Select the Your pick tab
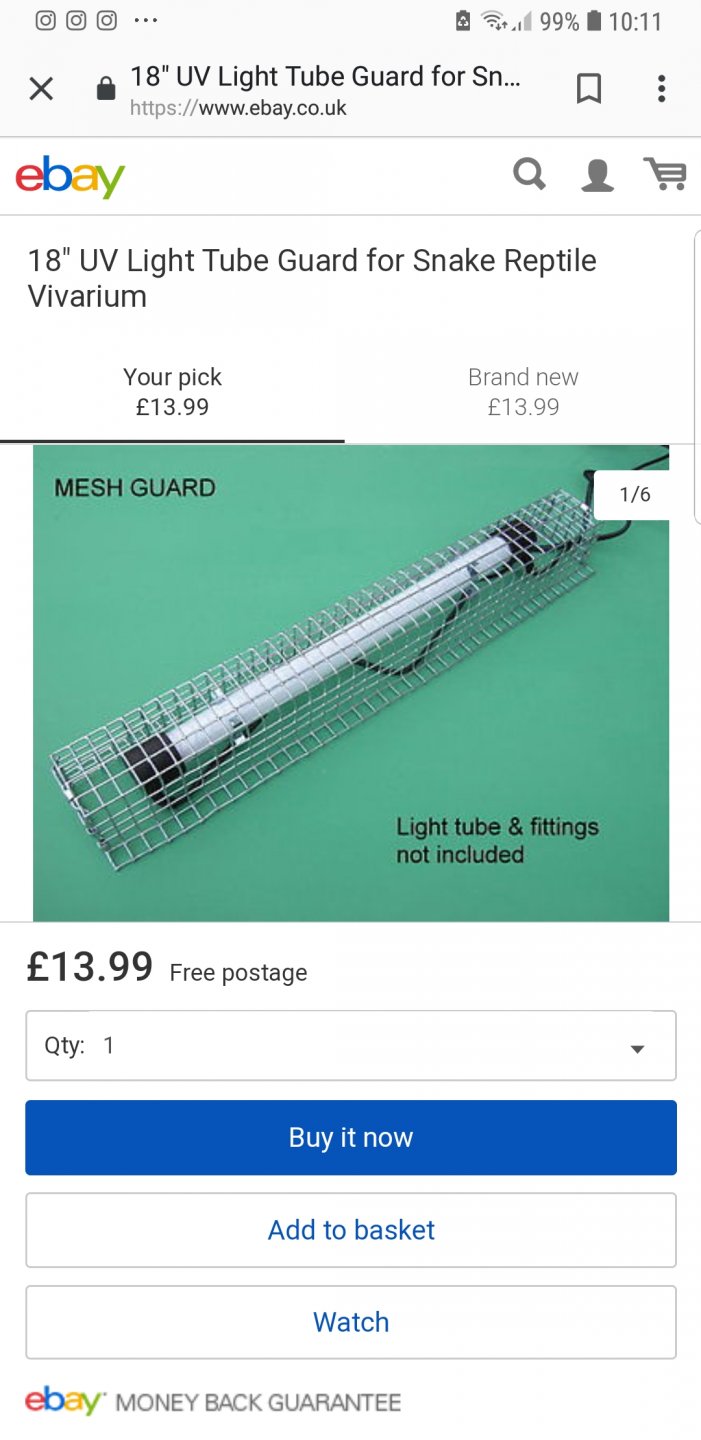The width and height of the screenshot is (701, 1440). (172, 391)
